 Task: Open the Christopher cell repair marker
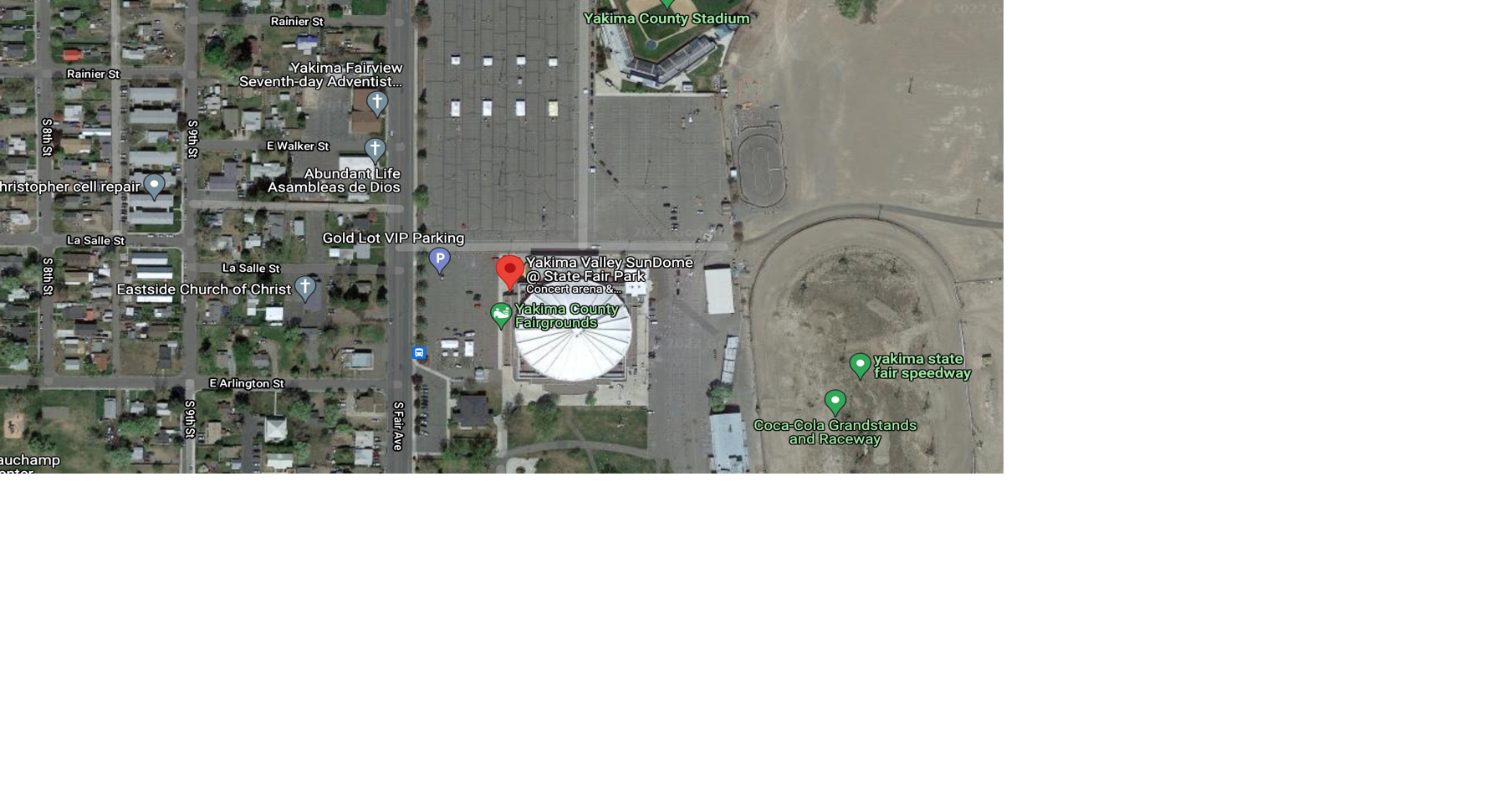154,185
